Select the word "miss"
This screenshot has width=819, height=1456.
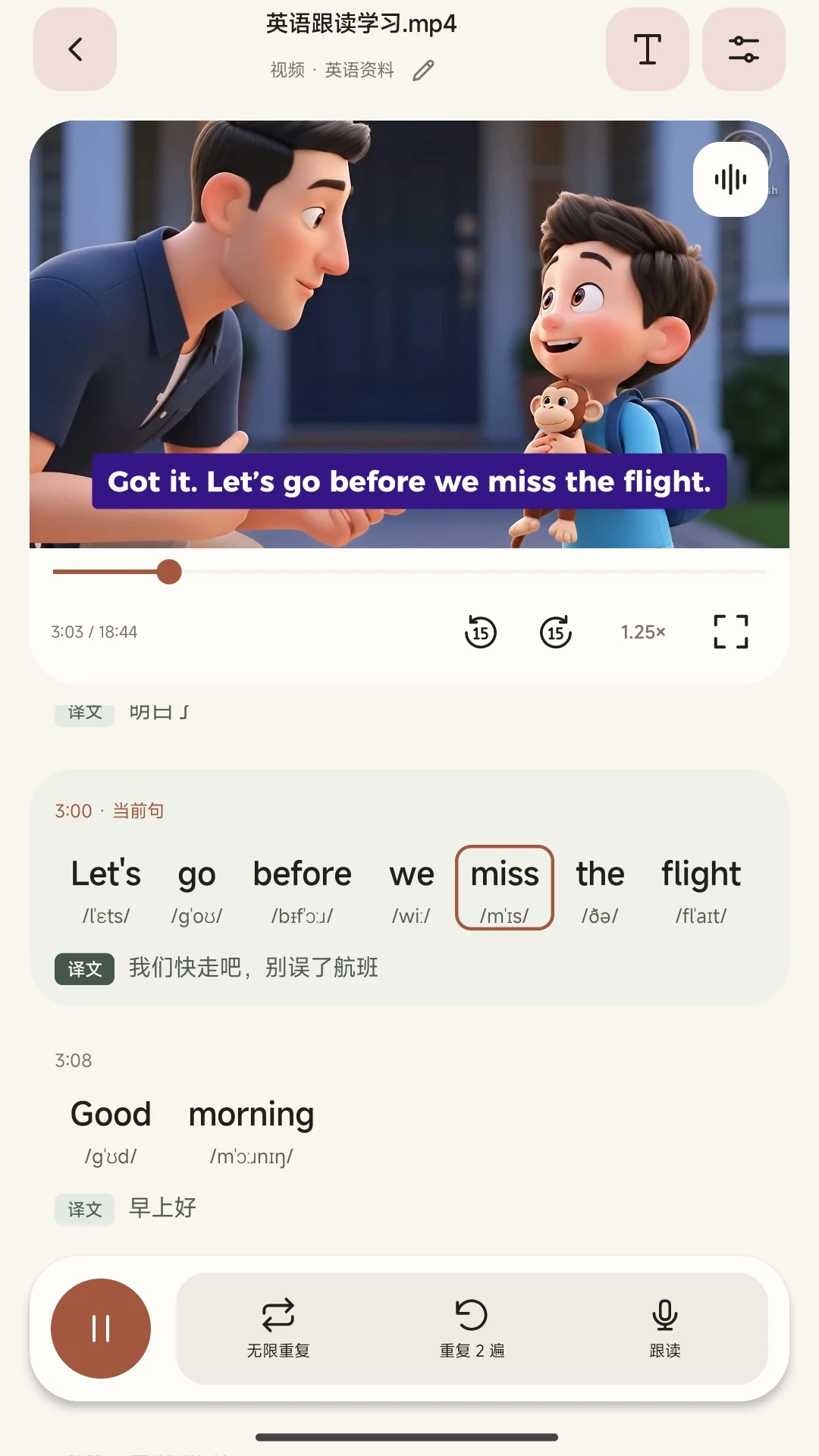(504, 887)
